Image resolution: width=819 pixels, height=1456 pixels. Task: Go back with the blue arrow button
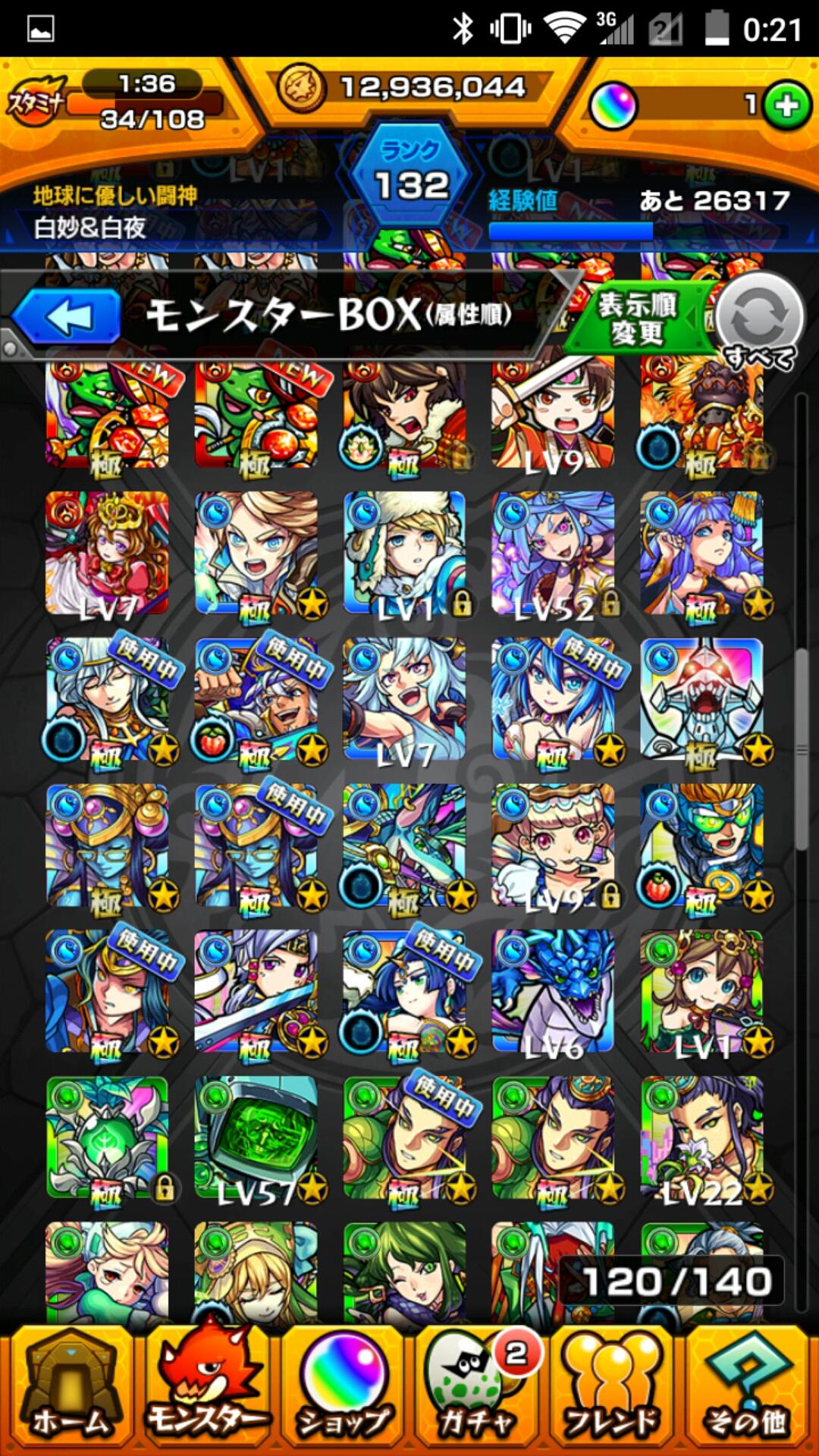coord(67,317)
